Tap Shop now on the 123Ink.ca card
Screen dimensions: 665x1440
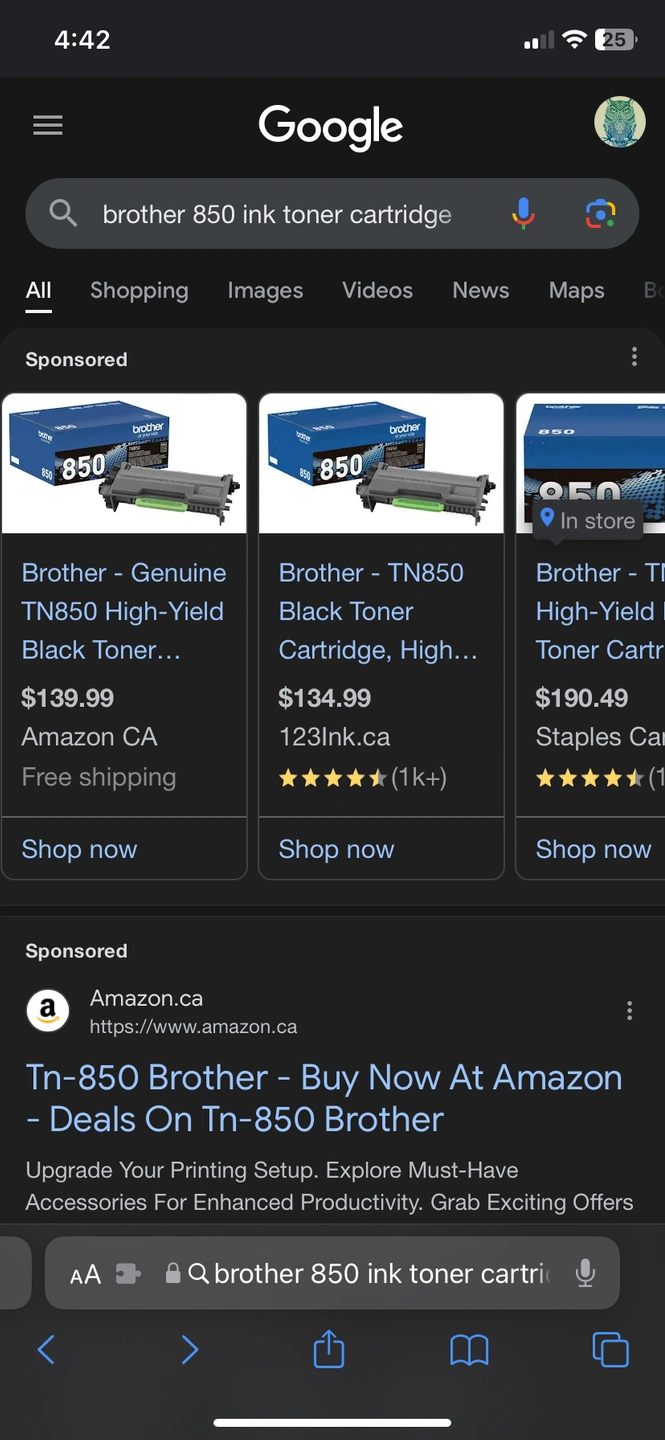pyautogui.click(x=336, y=849)
